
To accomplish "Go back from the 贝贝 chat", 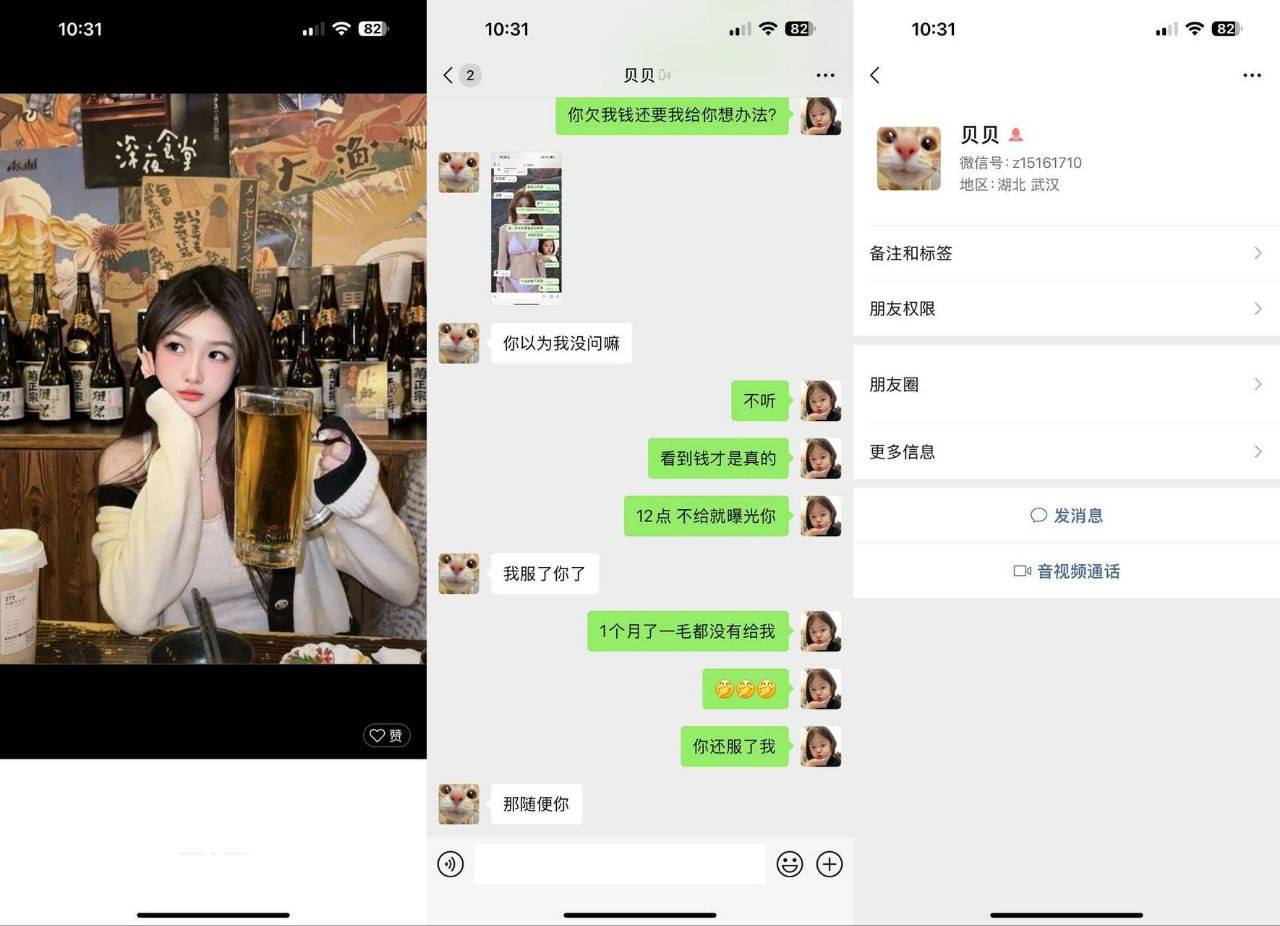I will (x=449, y=75).
